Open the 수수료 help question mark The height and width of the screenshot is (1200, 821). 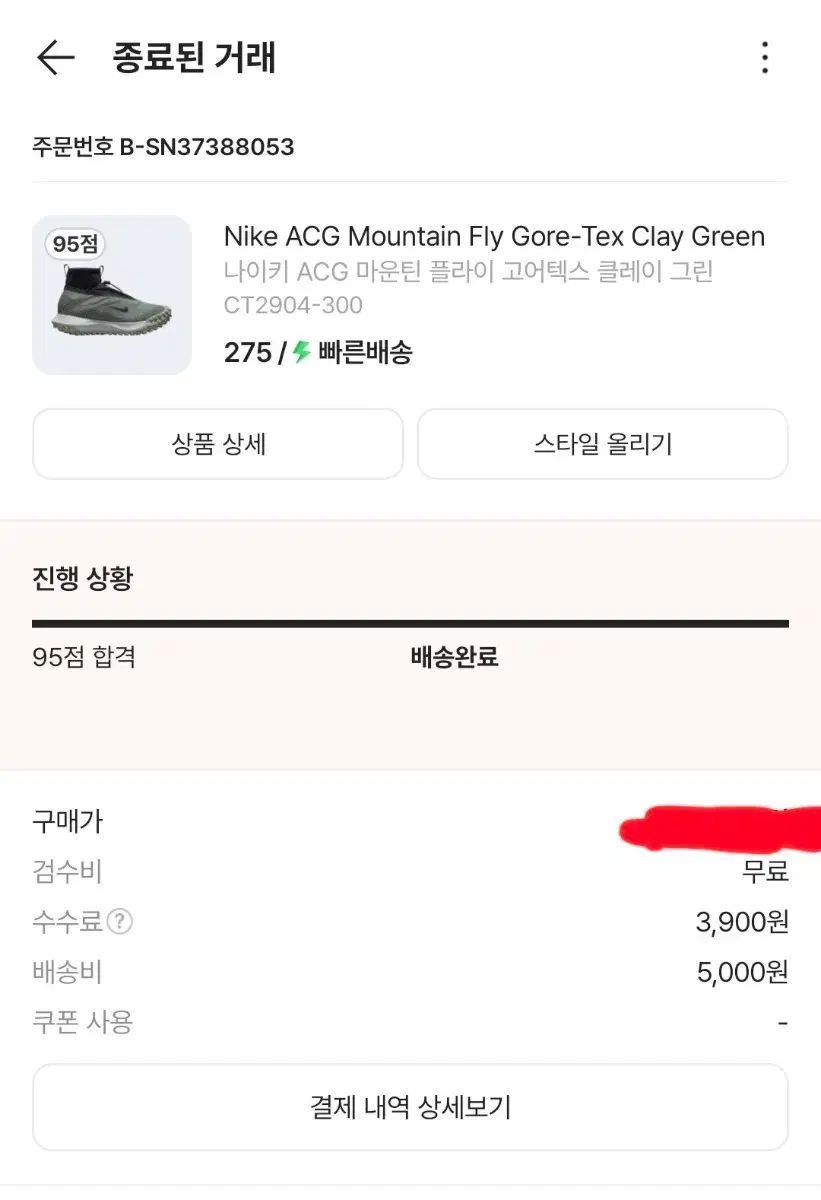click(120, 922)
